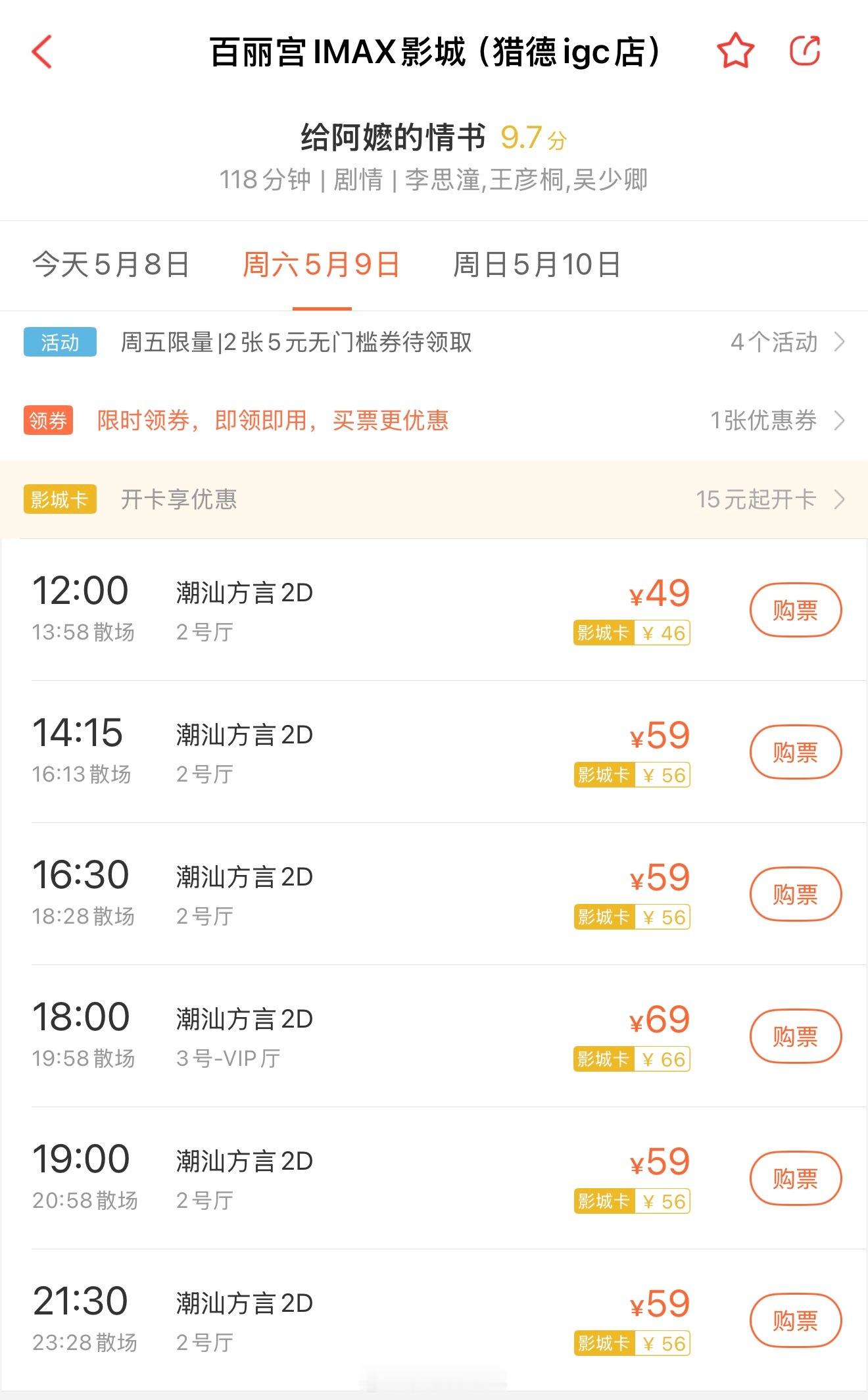868x1400 pixels.
Task: Tap 购票 for the 16:30 session
Action: pos(796,895)
